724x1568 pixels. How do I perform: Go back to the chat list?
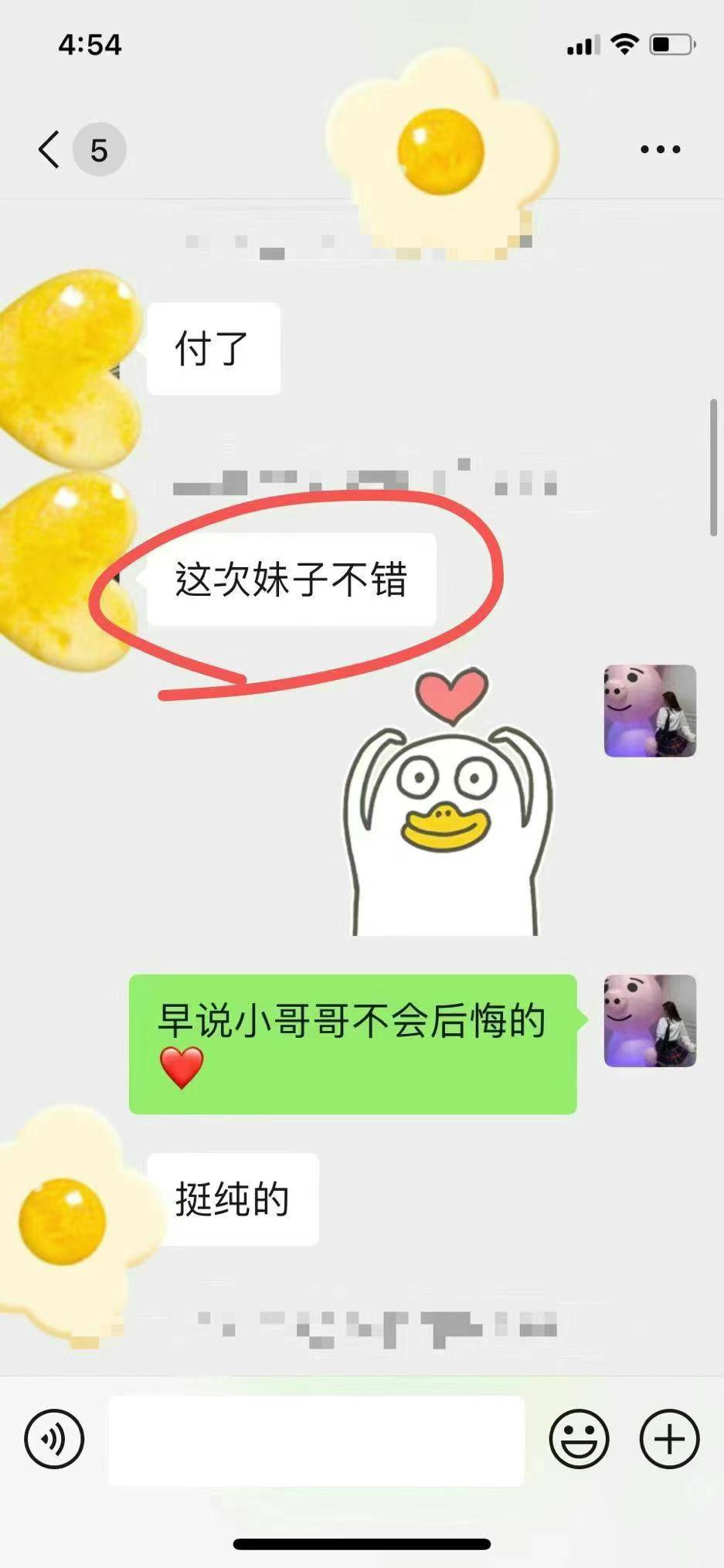49,149
